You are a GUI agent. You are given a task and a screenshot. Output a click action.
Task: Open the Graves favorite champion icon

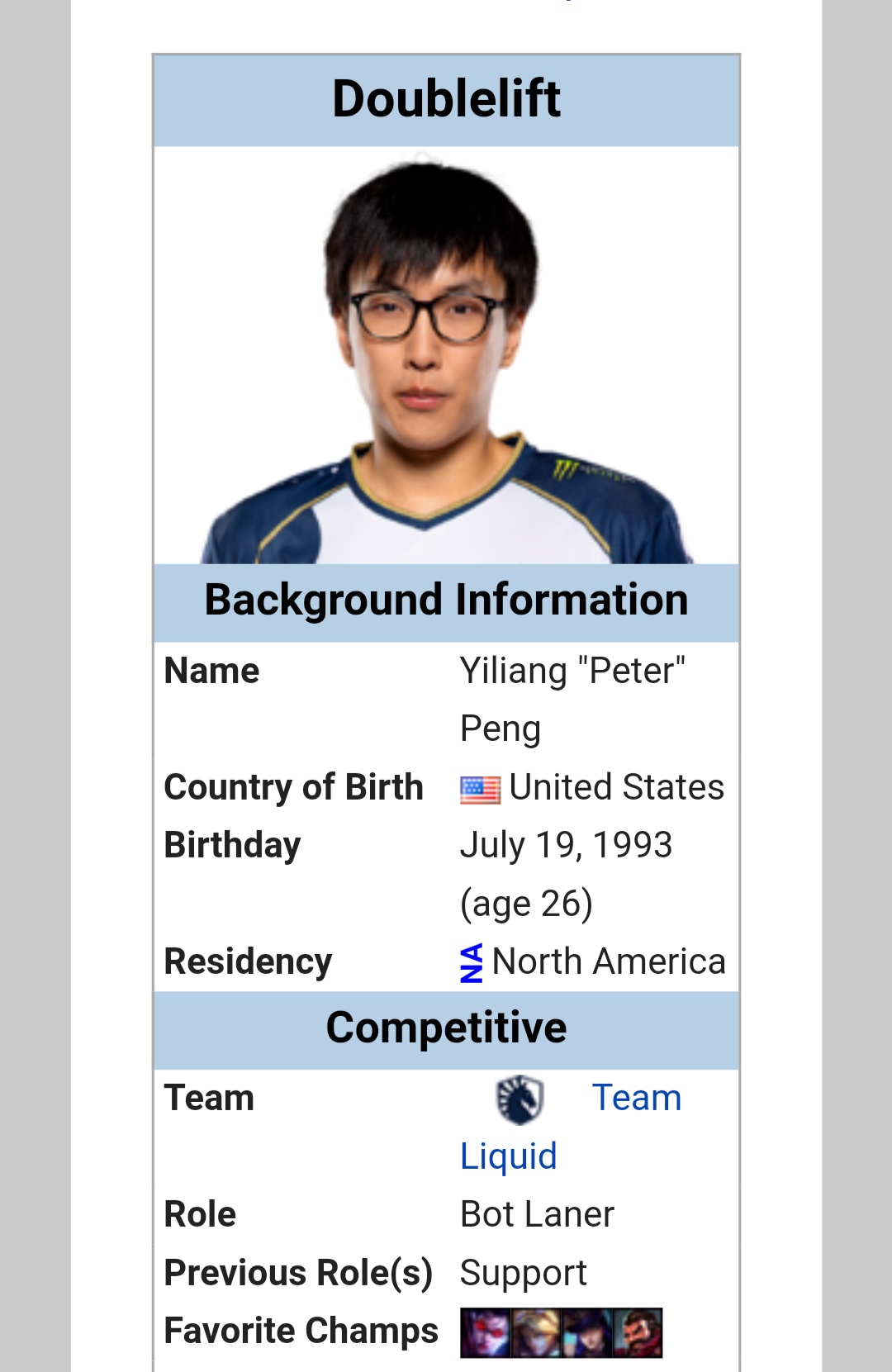638,1332
